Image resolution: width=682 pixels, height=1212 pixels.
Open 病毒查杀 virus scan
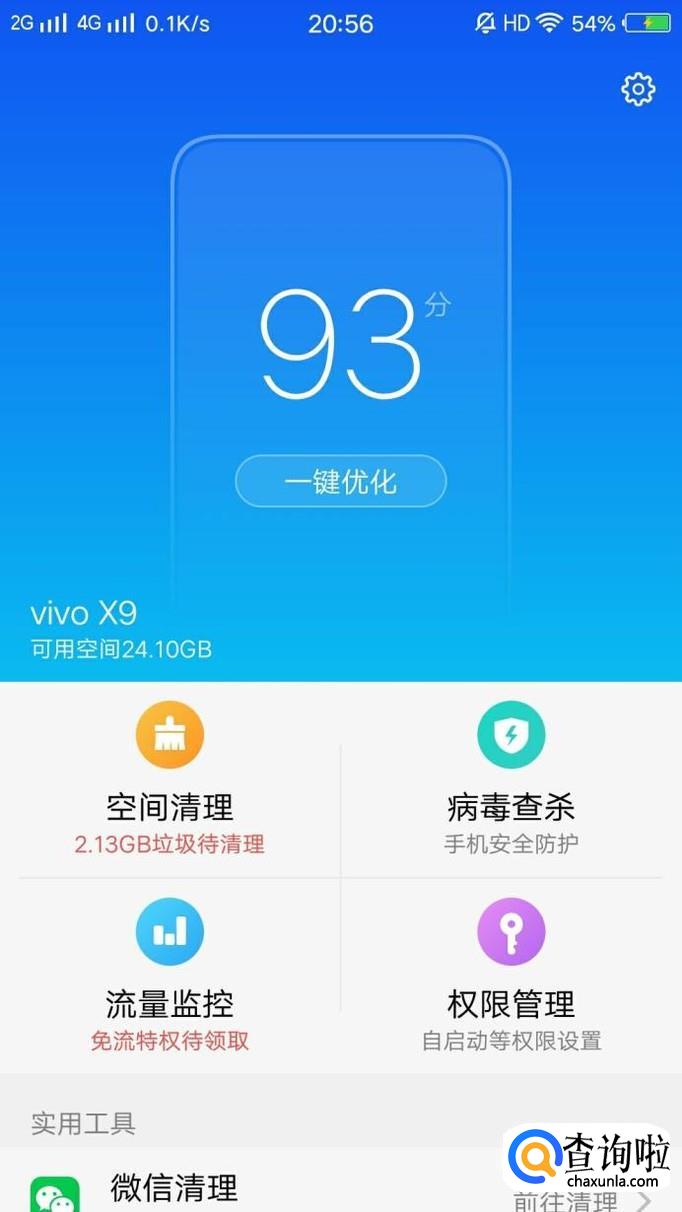511,780
